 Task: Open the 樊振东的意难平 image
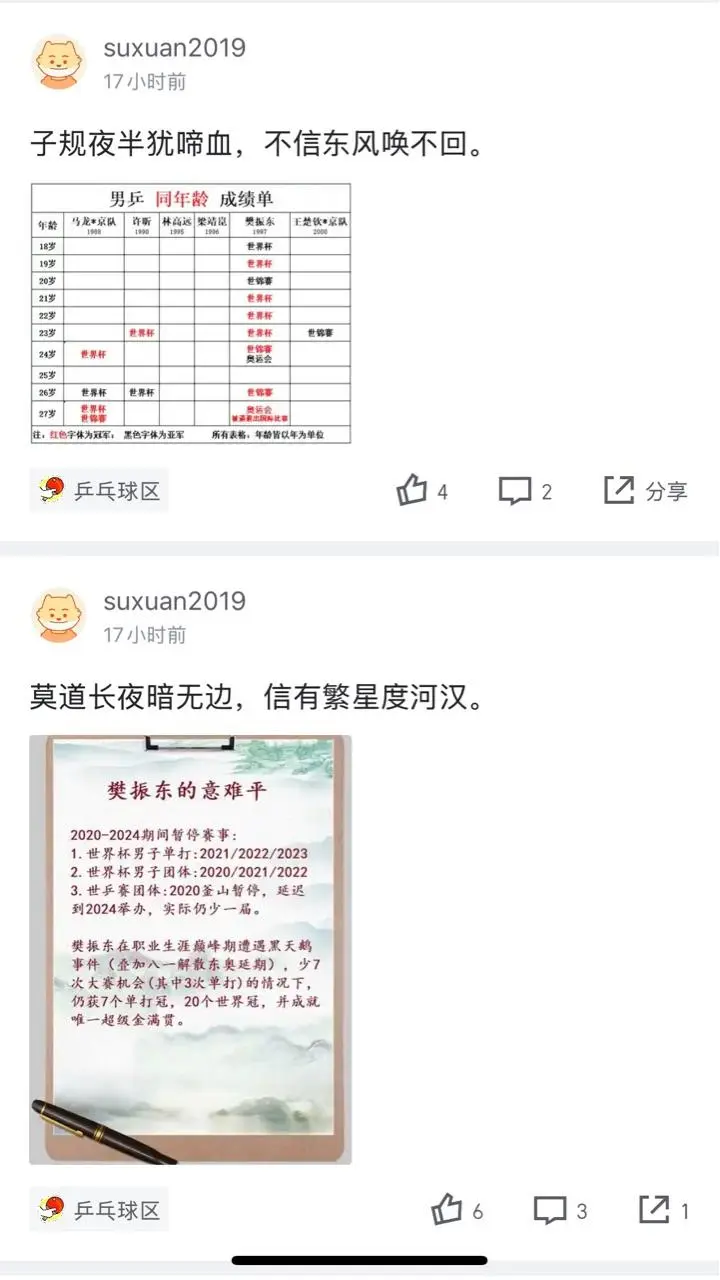point(191,950)
